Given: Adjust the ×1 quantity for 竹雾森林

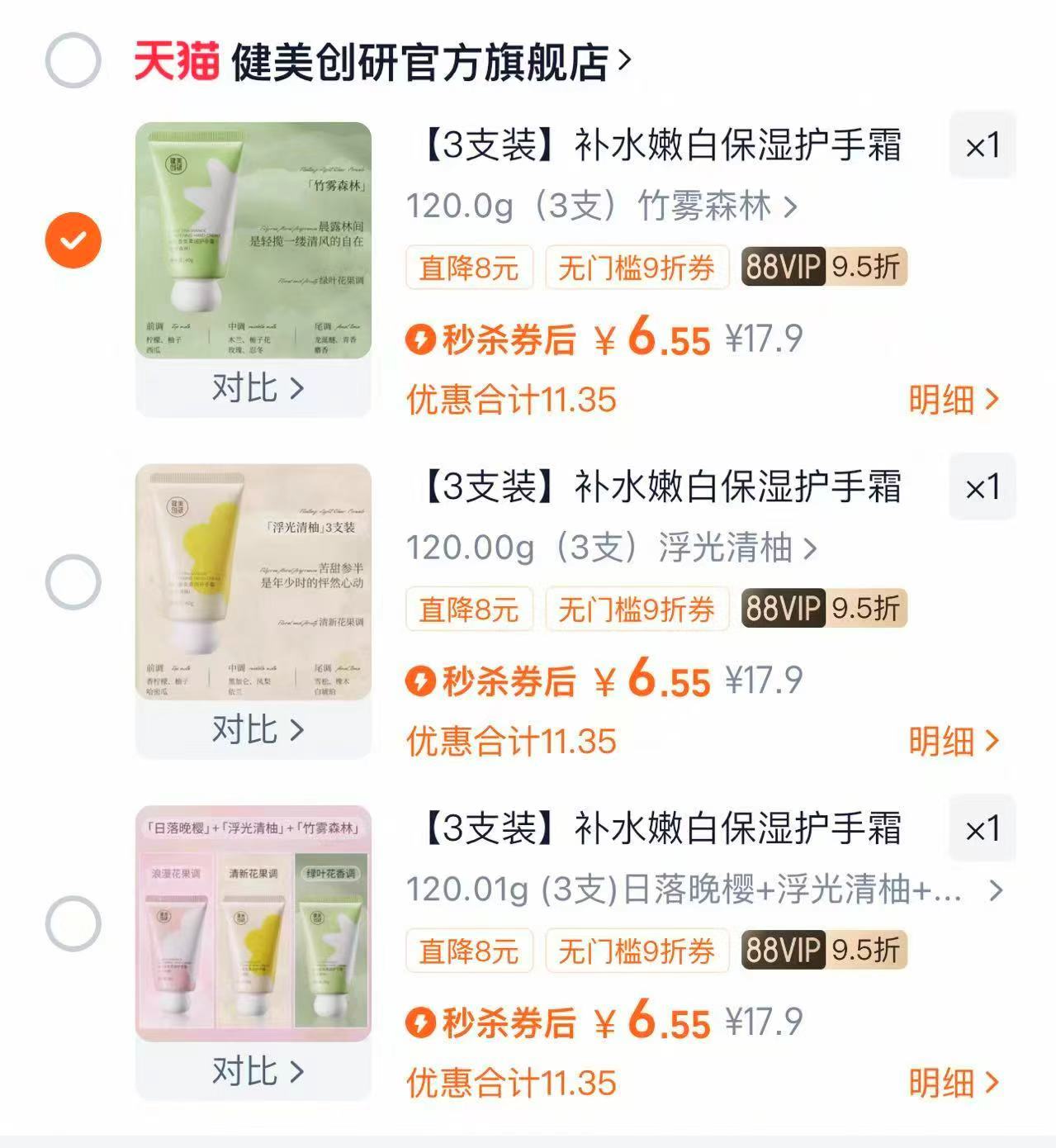Looking at the screenshot, I should [x=982, y=146].
